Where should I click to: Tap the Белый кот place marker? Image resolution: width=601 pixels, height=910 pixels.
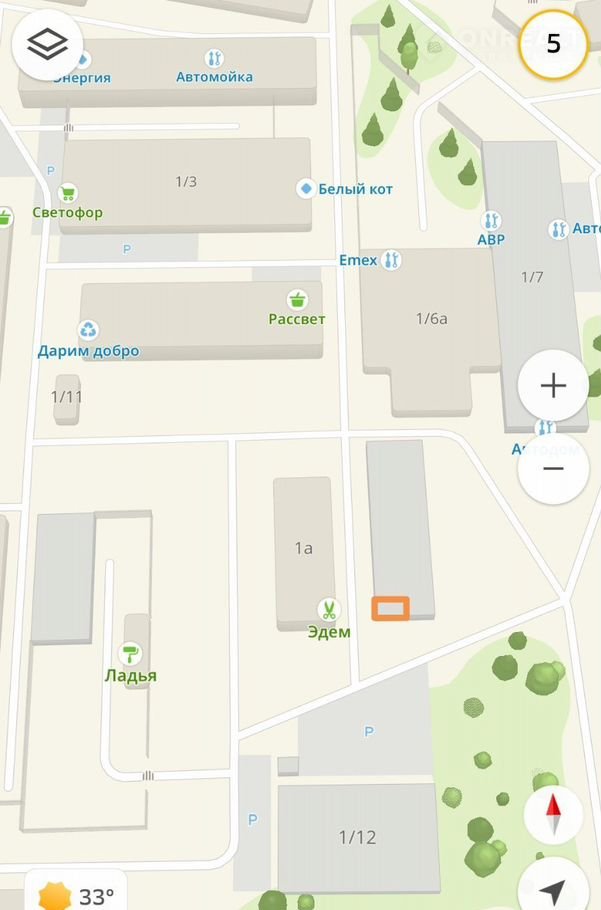306,189
